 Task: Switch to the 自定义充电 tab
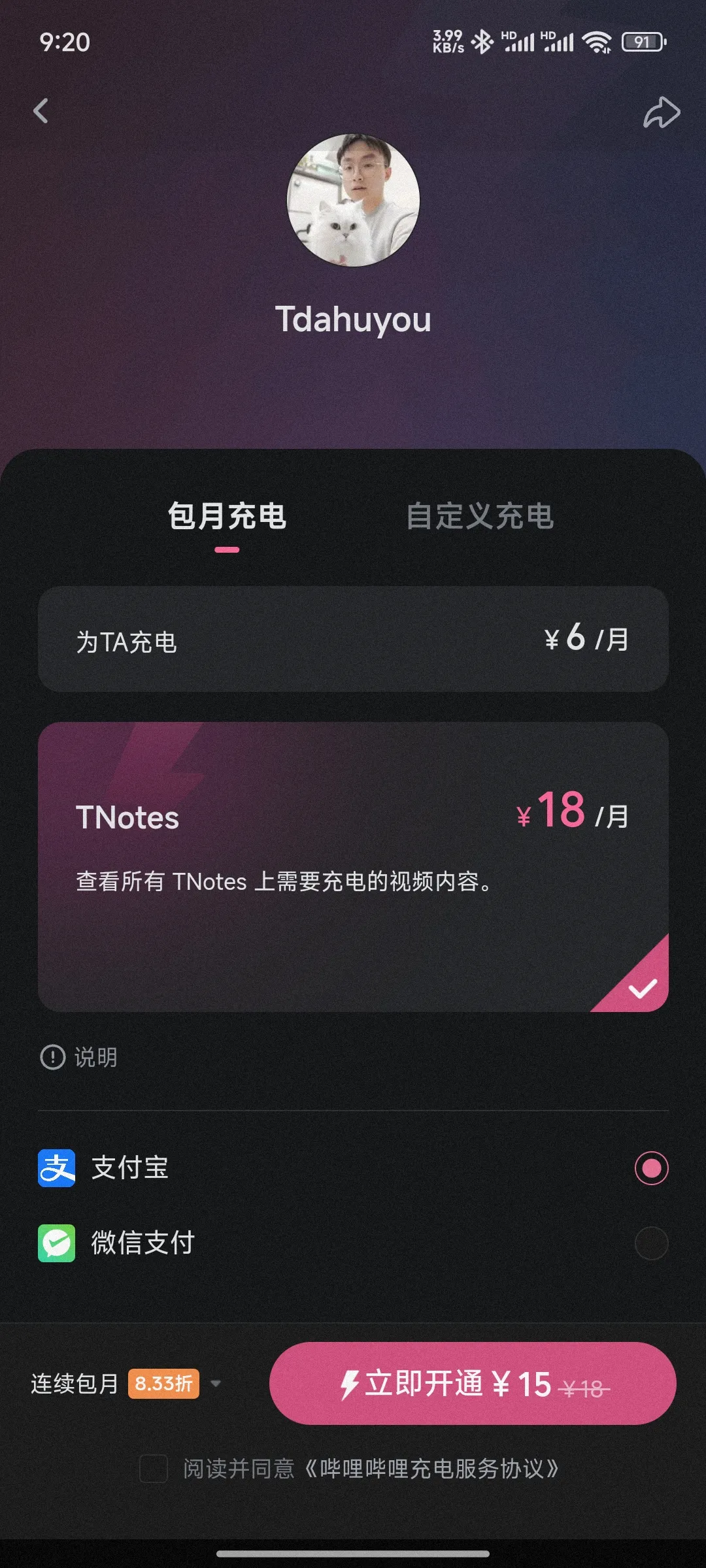(x=480, y=516)
